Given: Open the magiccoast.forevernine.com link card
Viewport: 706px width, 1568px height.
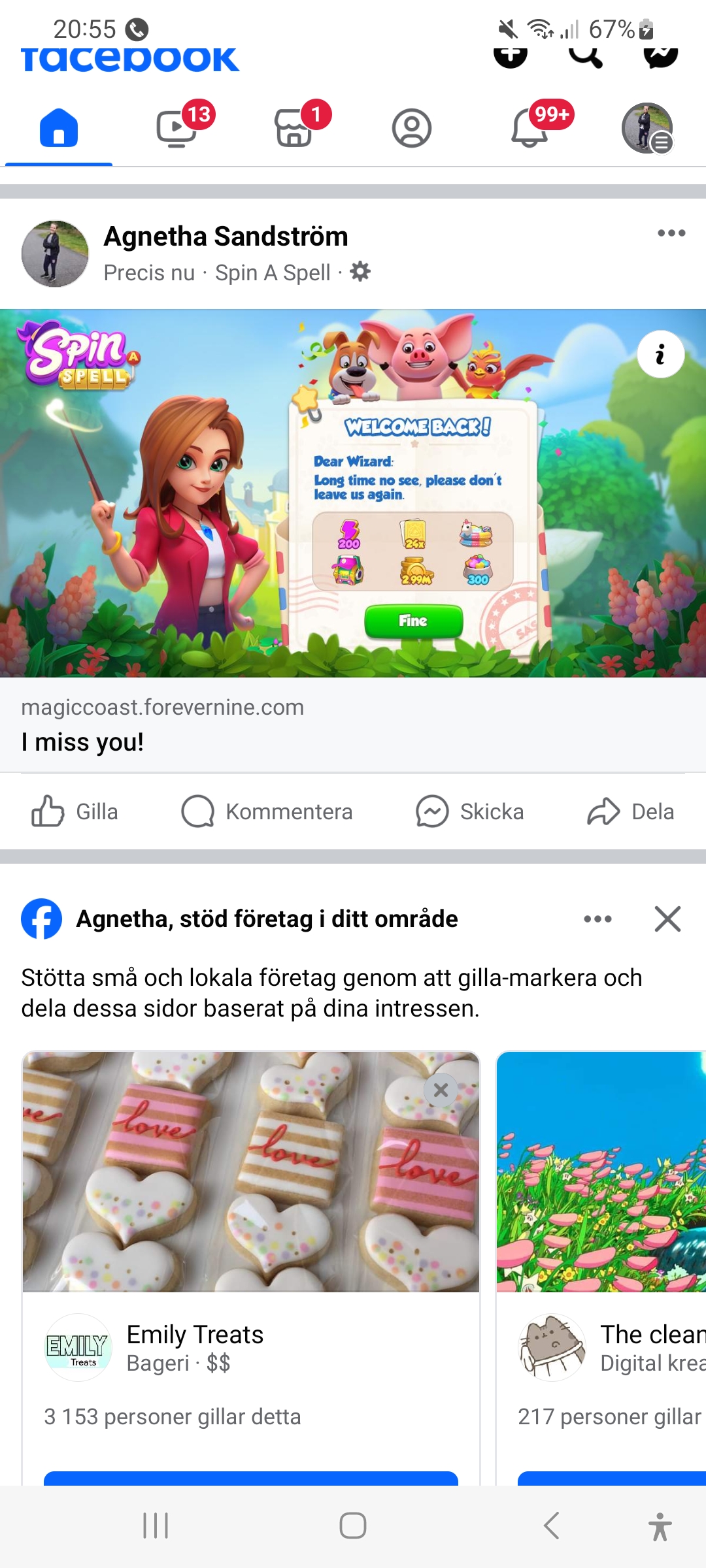Looking at the screenshot, I should point(353,725).
